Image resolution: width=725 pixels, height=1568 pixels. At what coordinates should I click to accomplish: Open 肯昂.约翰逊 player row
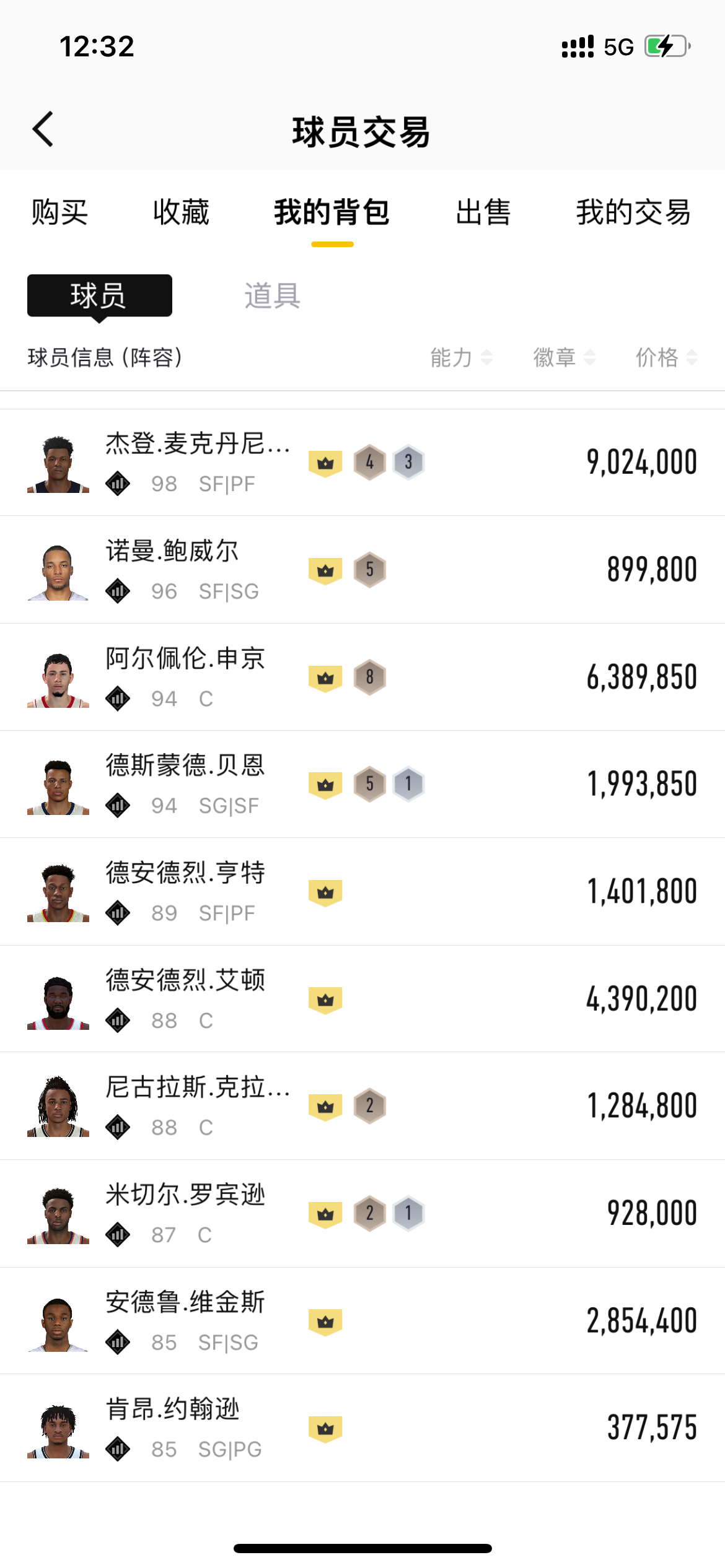coord(362,1428)
